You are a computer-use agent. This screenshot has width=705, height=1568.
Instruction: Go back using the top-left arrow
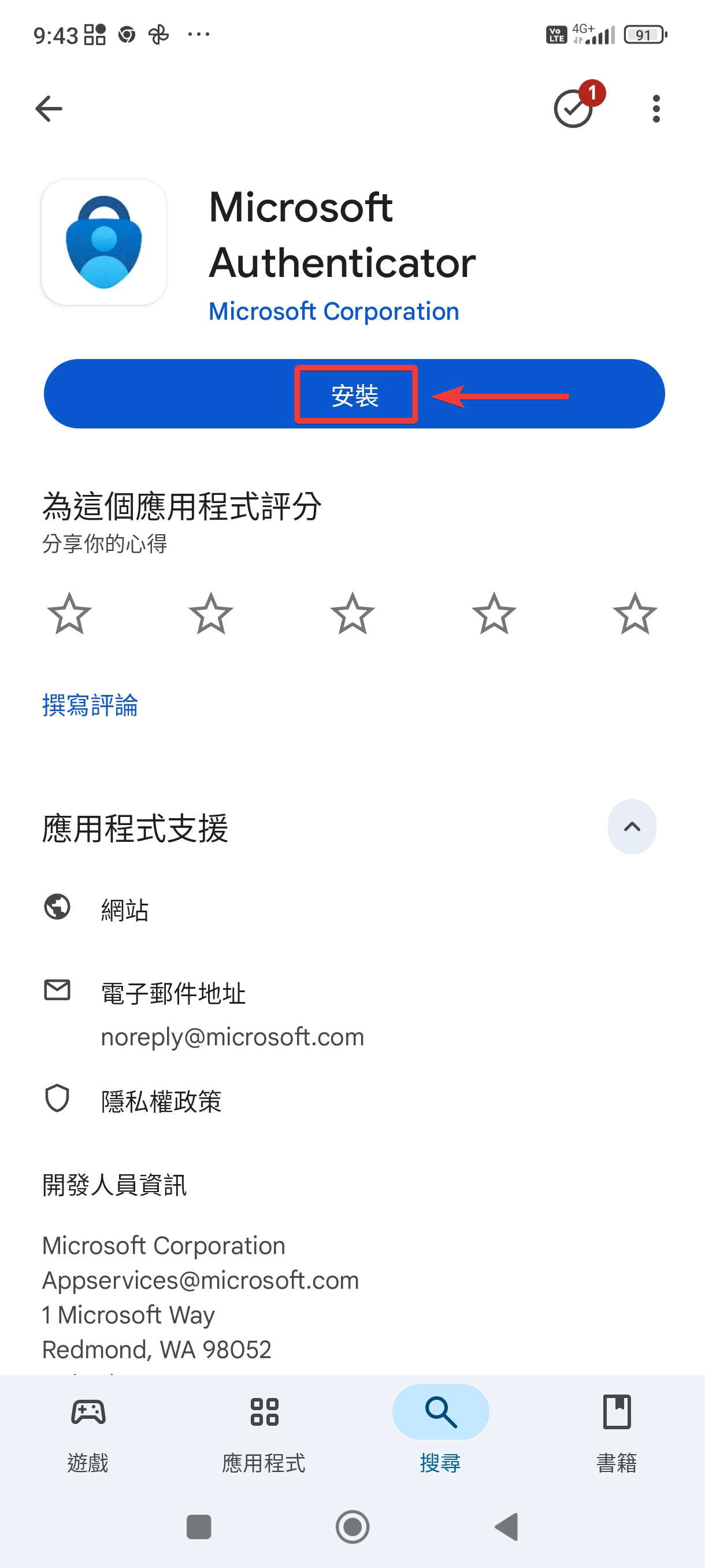[49, 109]
